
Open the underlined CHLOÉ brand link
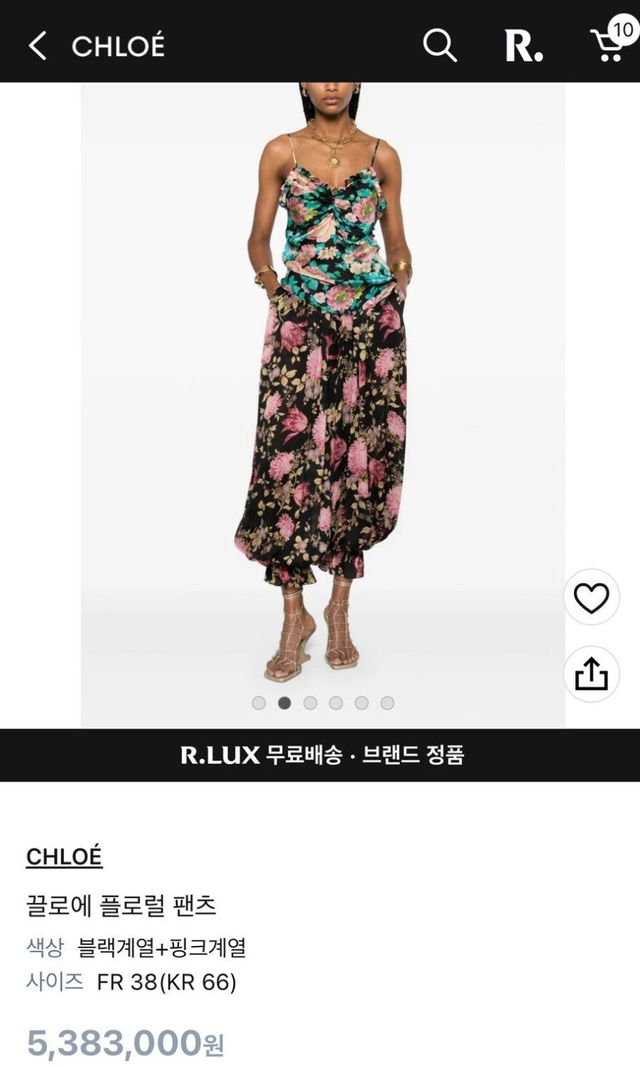click(x=64, y=857)
